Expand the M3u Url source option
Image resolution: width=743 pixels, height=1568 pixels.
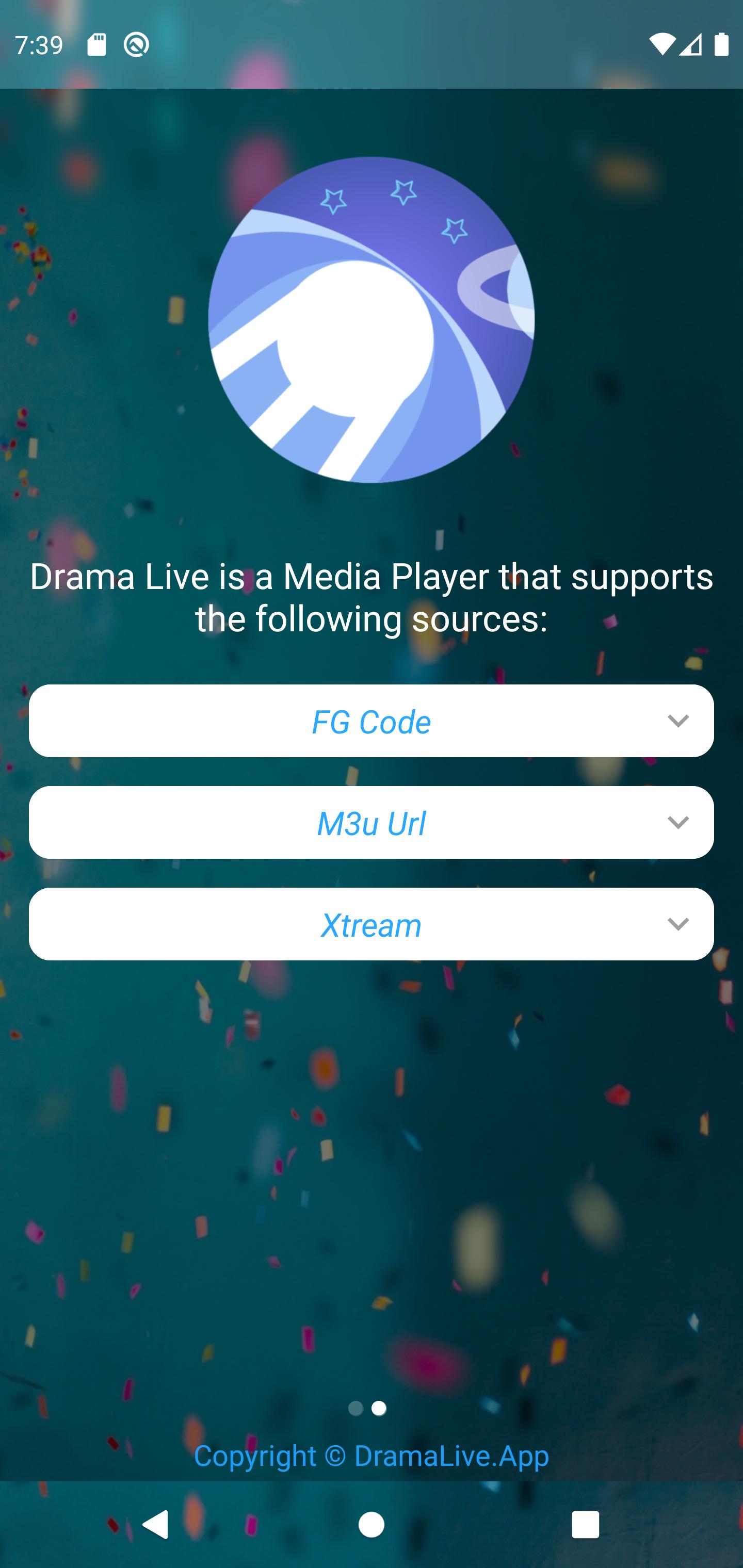371,822
